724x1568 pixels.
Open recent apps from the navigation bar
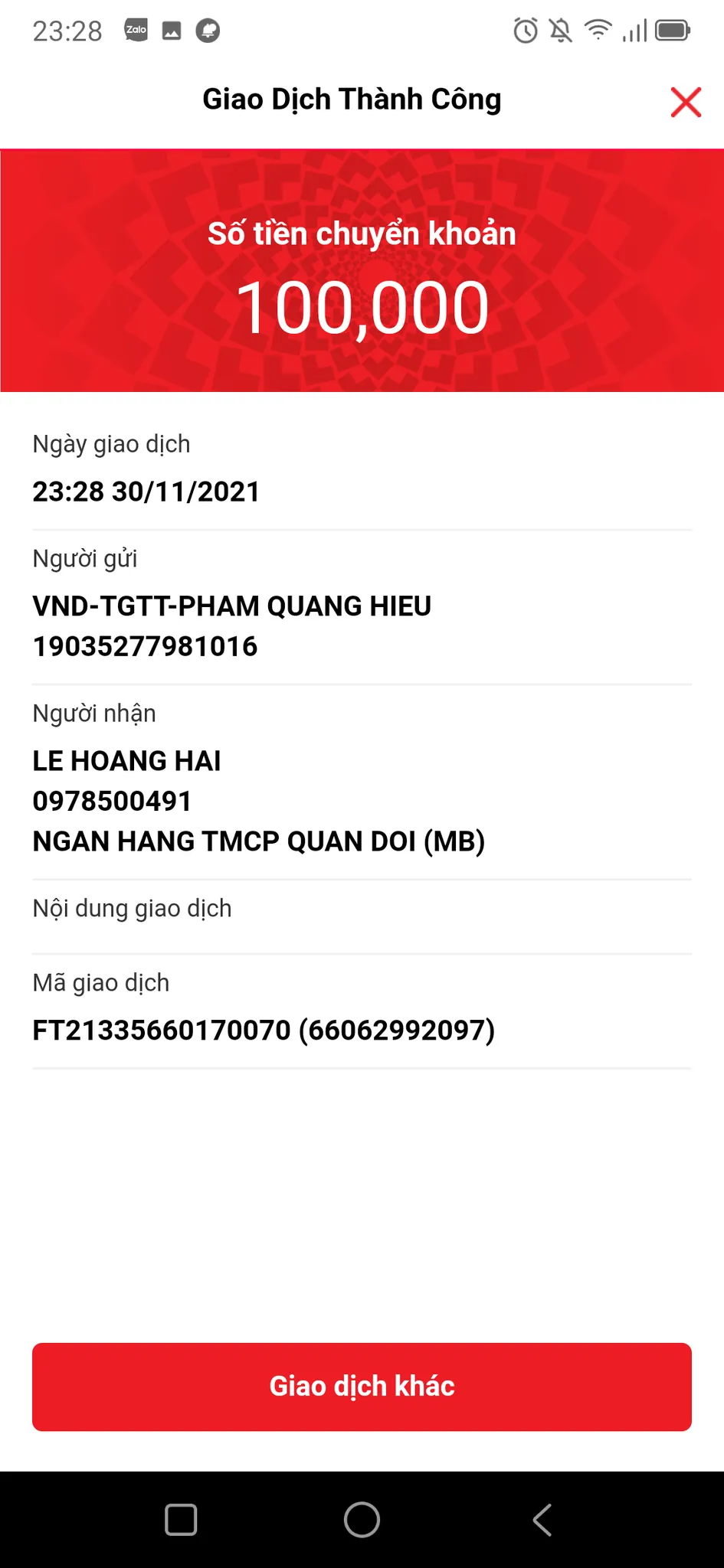pyautogui.click(x=181, y=1520)
